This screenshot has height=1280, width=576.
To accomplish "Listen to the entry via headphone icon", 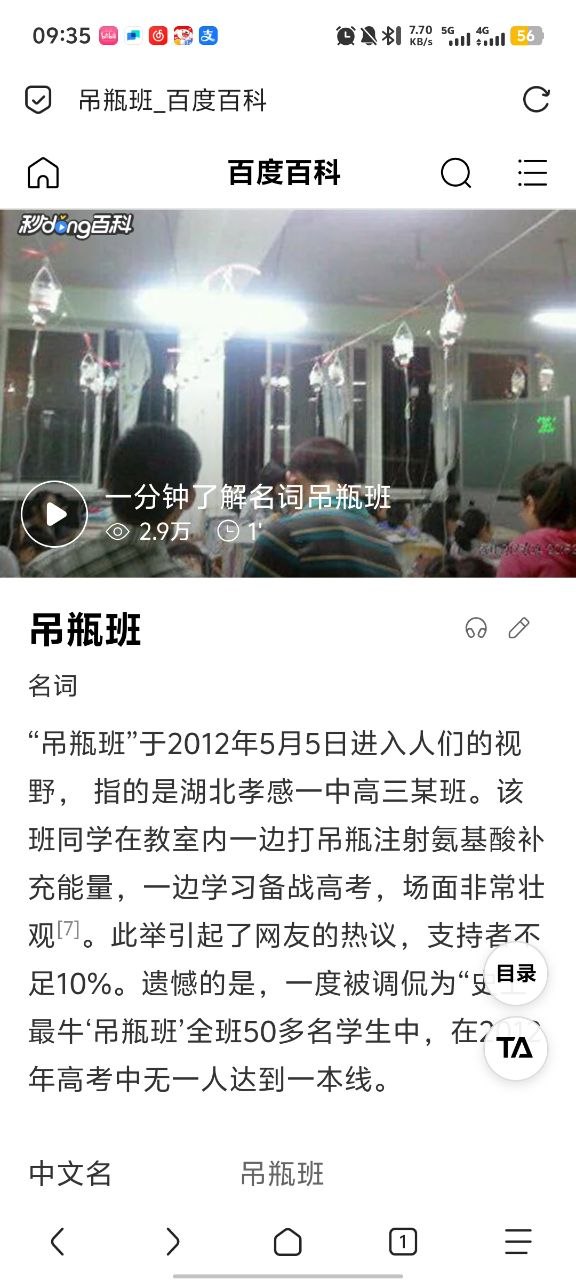I will click(476, 628).
